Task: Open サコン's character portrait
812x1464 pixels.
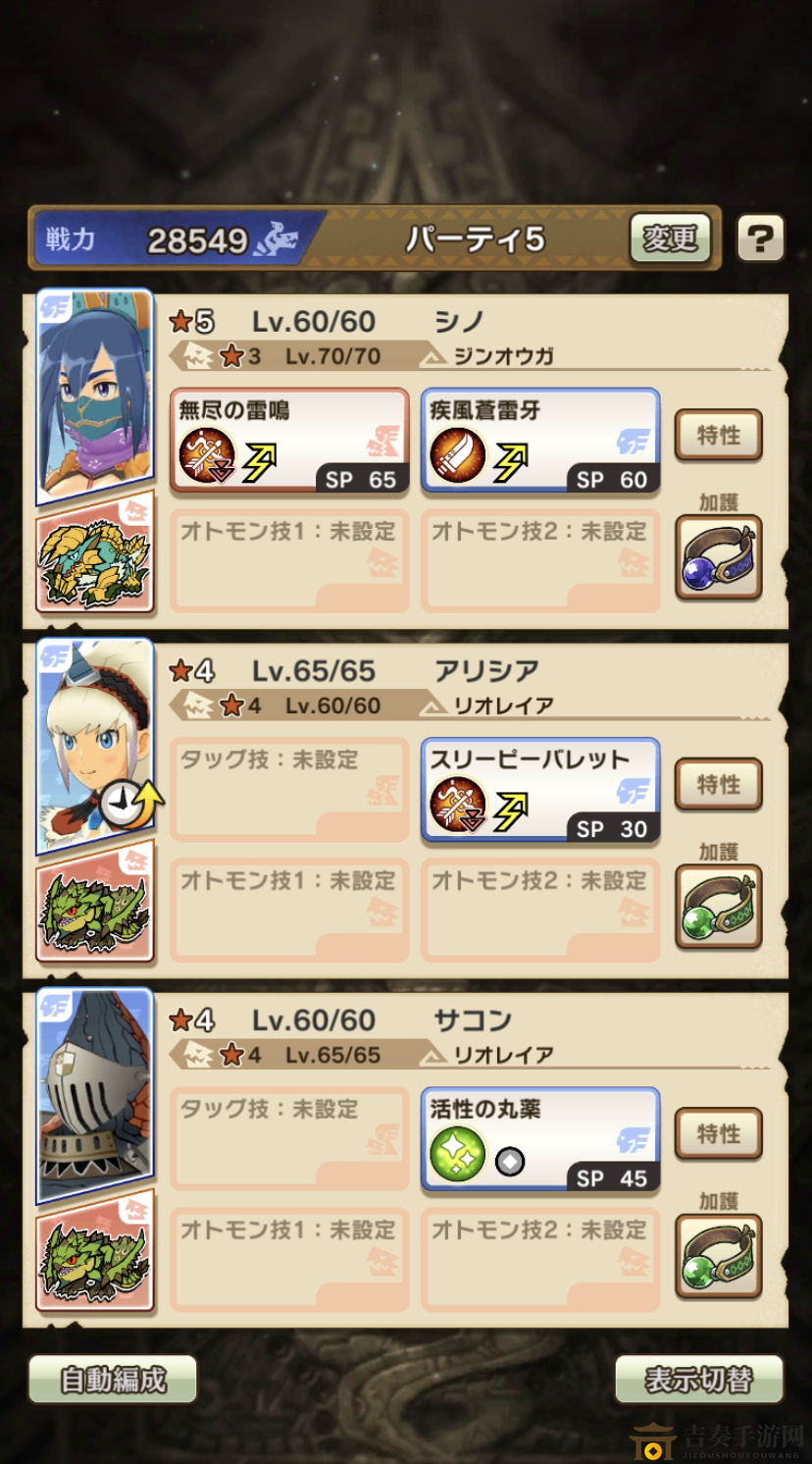Action: pyautogui.click(x=95, y=1093)
